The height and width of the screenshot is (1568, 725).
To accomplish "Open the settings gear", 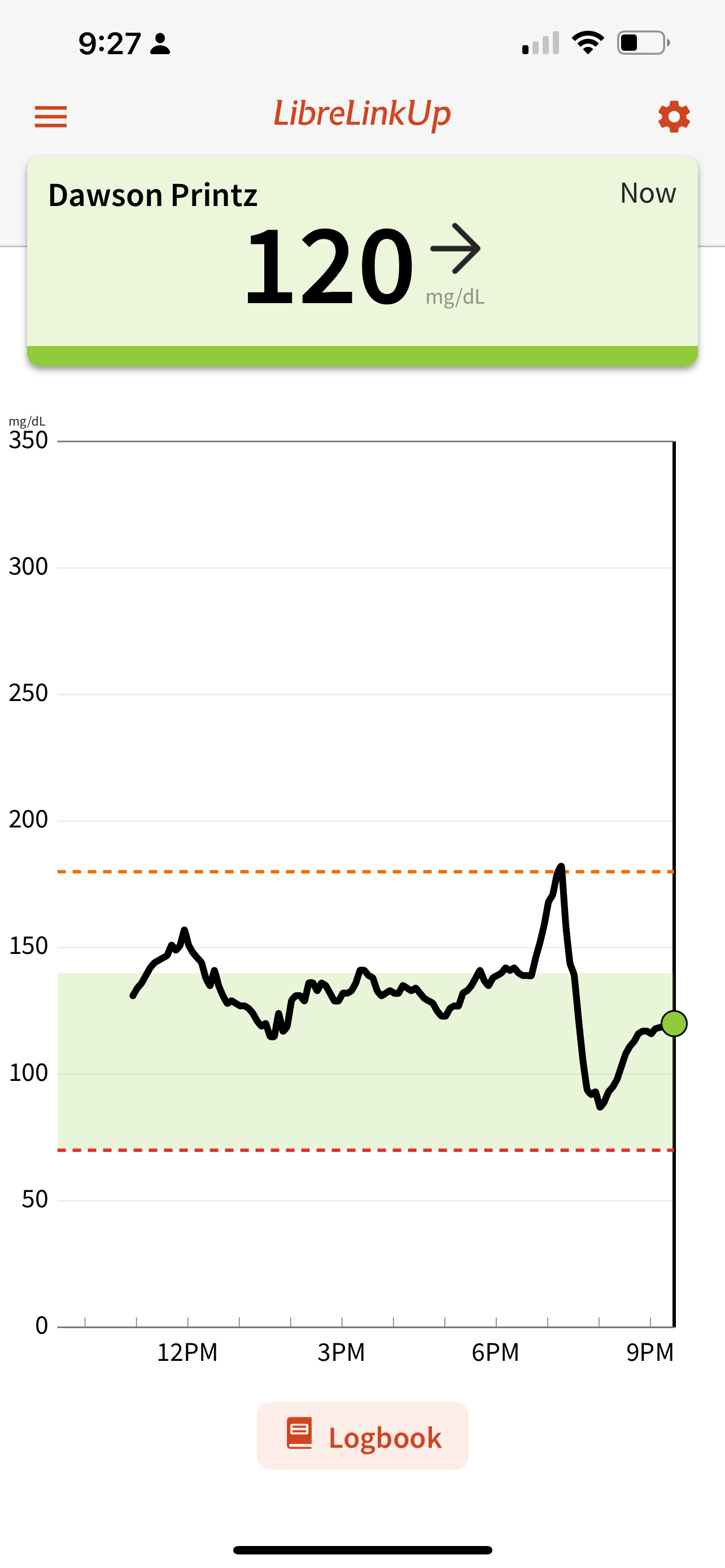I will tap(673, 116).
